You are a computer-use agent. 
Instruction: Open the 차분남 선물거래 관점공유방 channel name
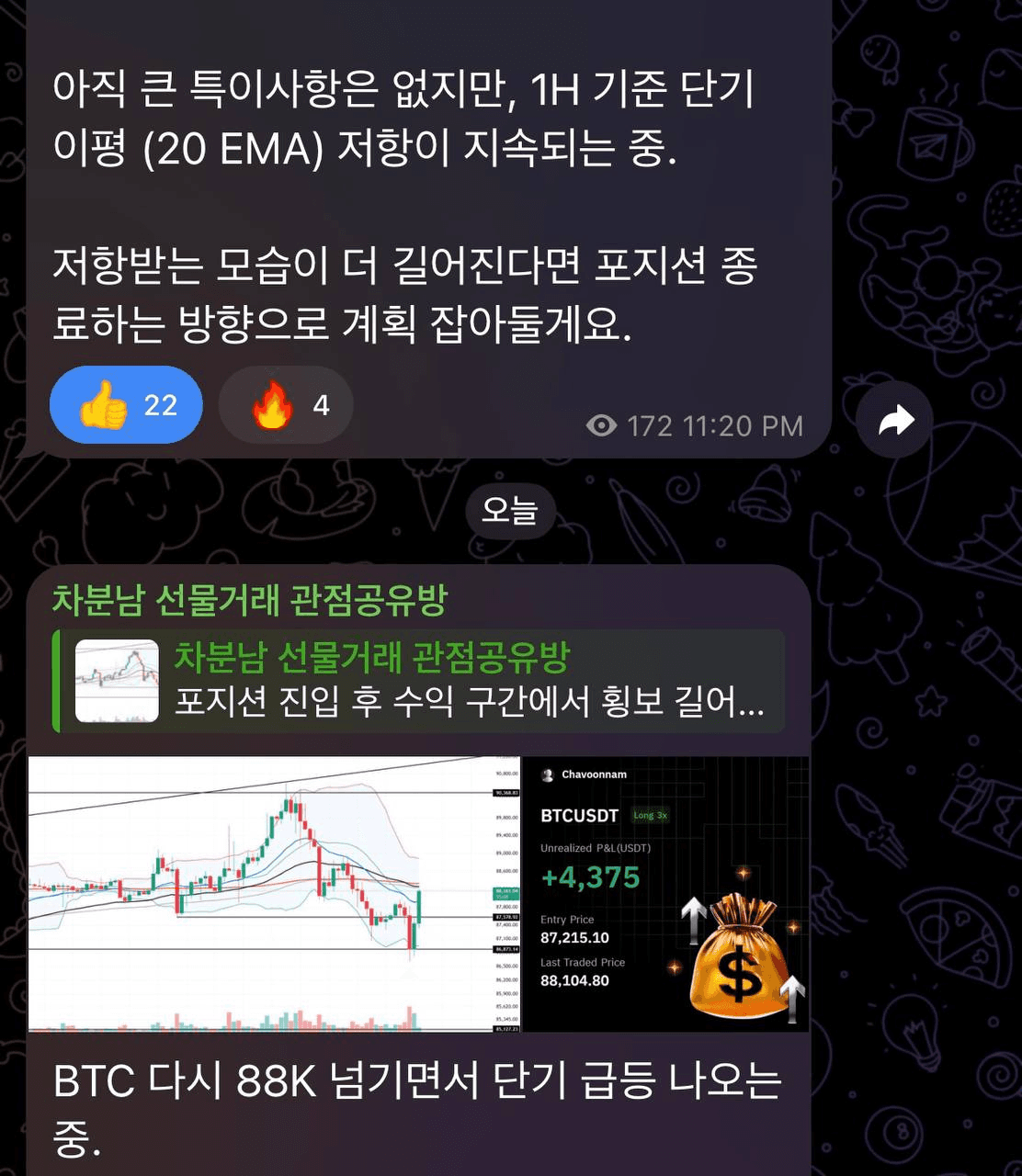(x=249, y=600)
